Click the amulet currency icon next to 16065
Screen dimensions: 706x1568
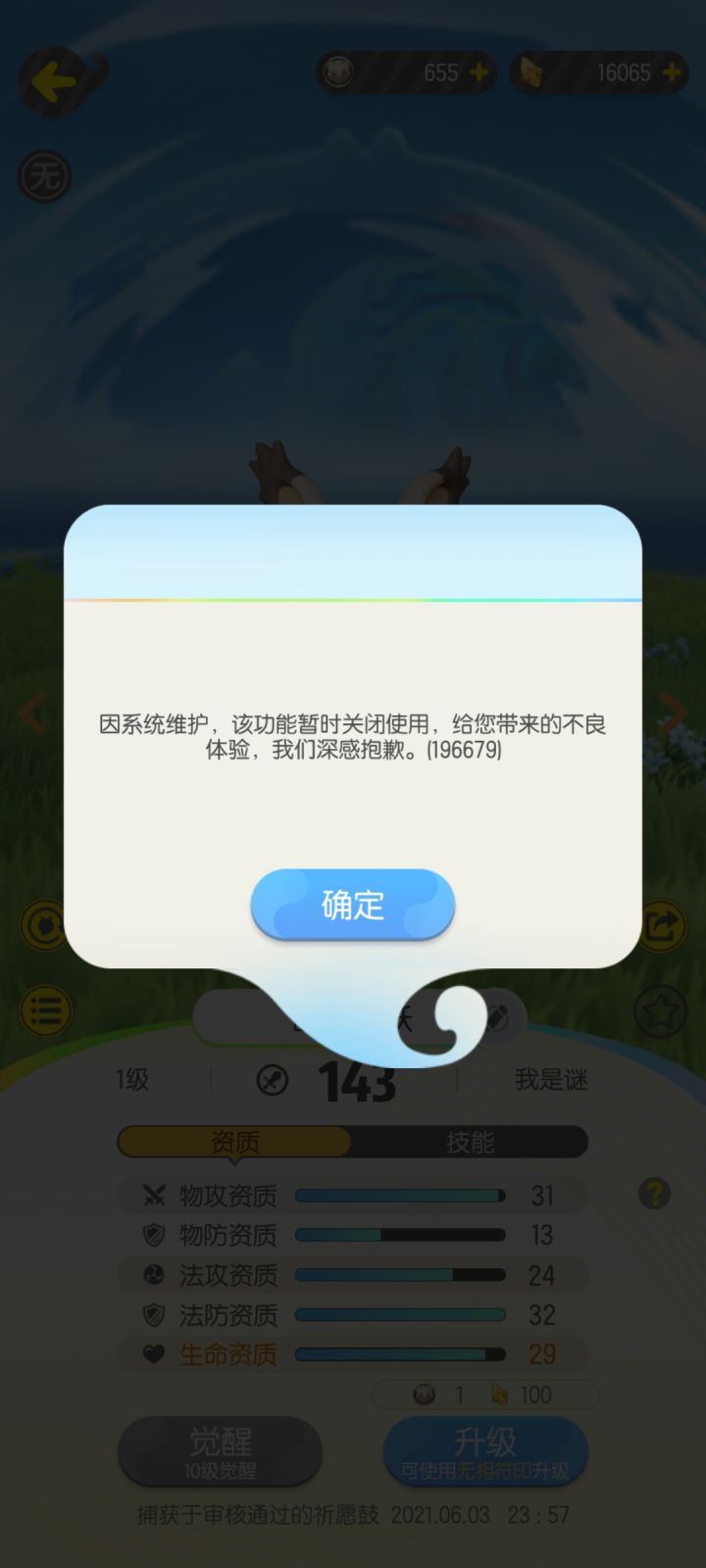pyautogui.click(x=530, y=72)
